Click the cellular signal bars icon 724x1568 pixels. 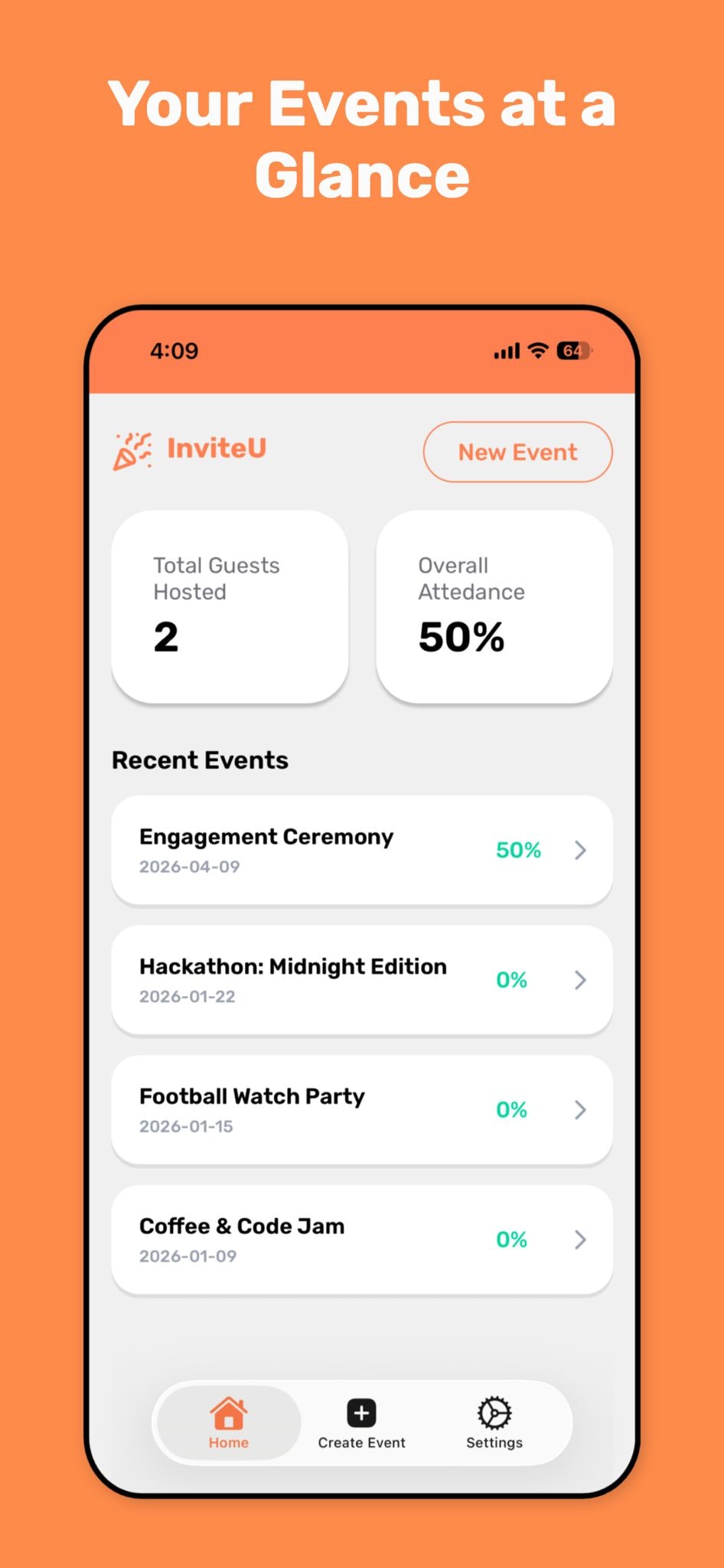coord(507,350)
